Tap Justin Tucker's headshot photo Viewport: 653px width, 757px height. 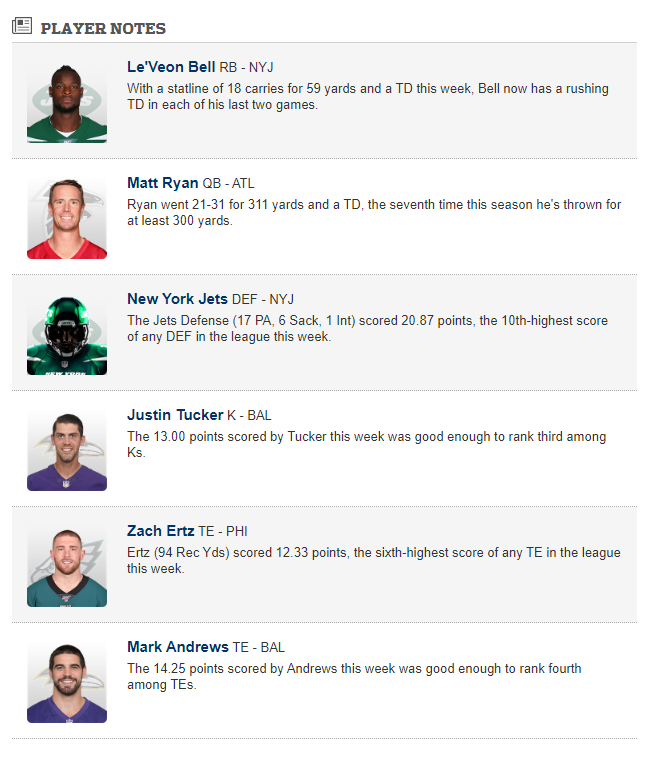[67, 450]
